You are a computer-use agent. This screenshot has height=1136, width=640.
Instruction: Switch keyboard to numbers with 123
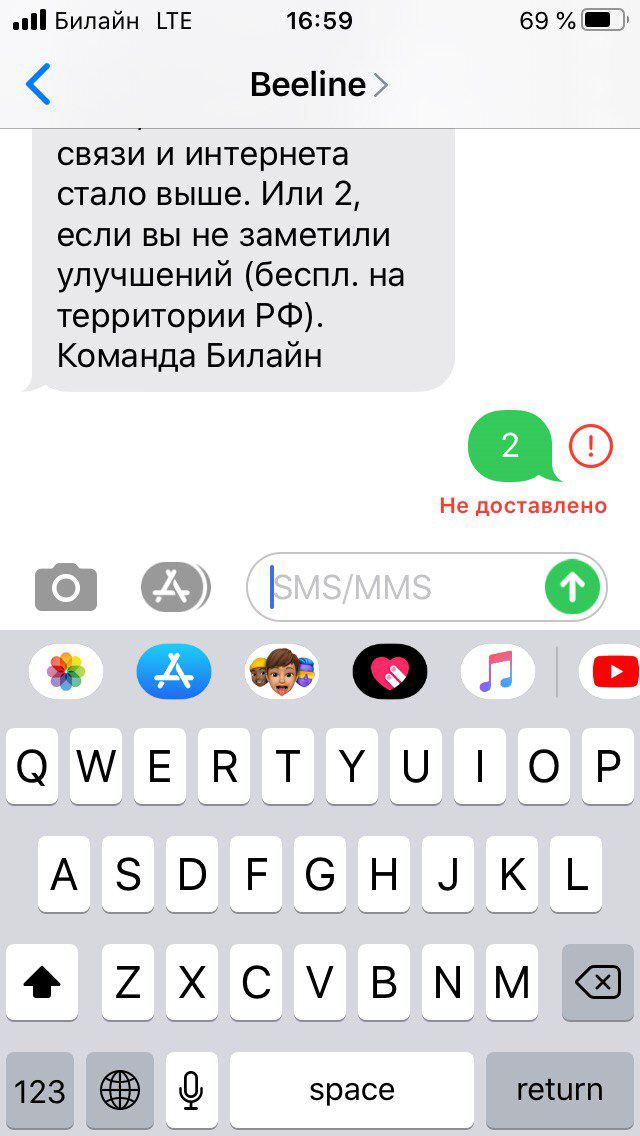coord(40,1090)
